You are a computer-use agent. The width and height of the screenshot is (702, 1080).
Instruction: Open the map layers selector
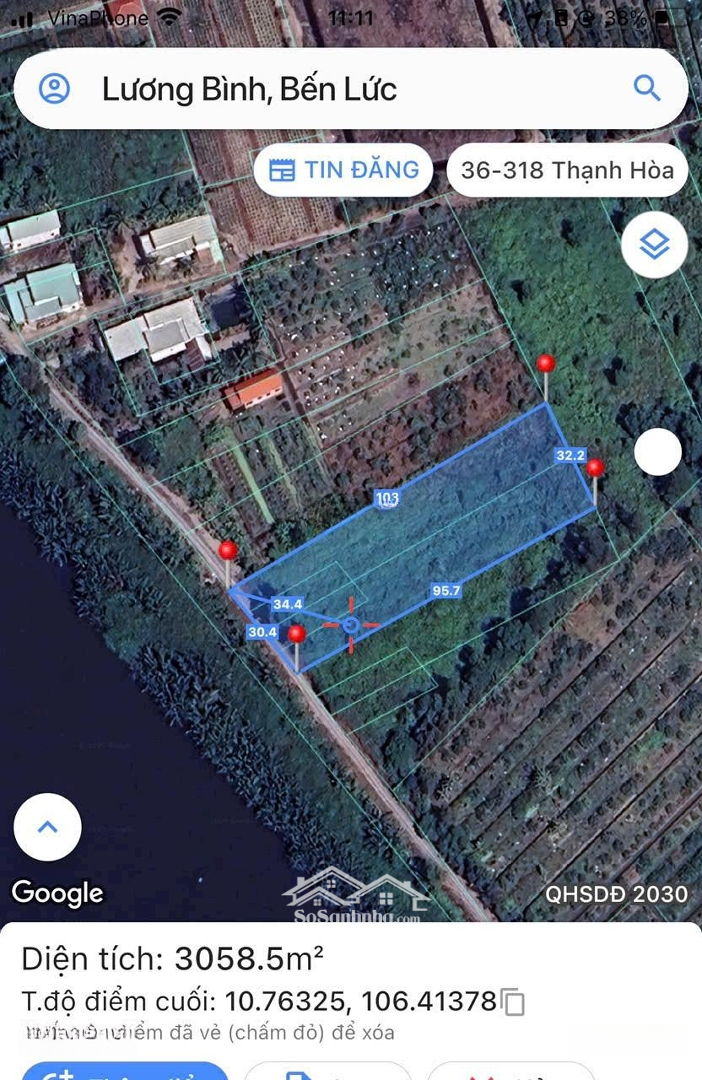[654, 244]
